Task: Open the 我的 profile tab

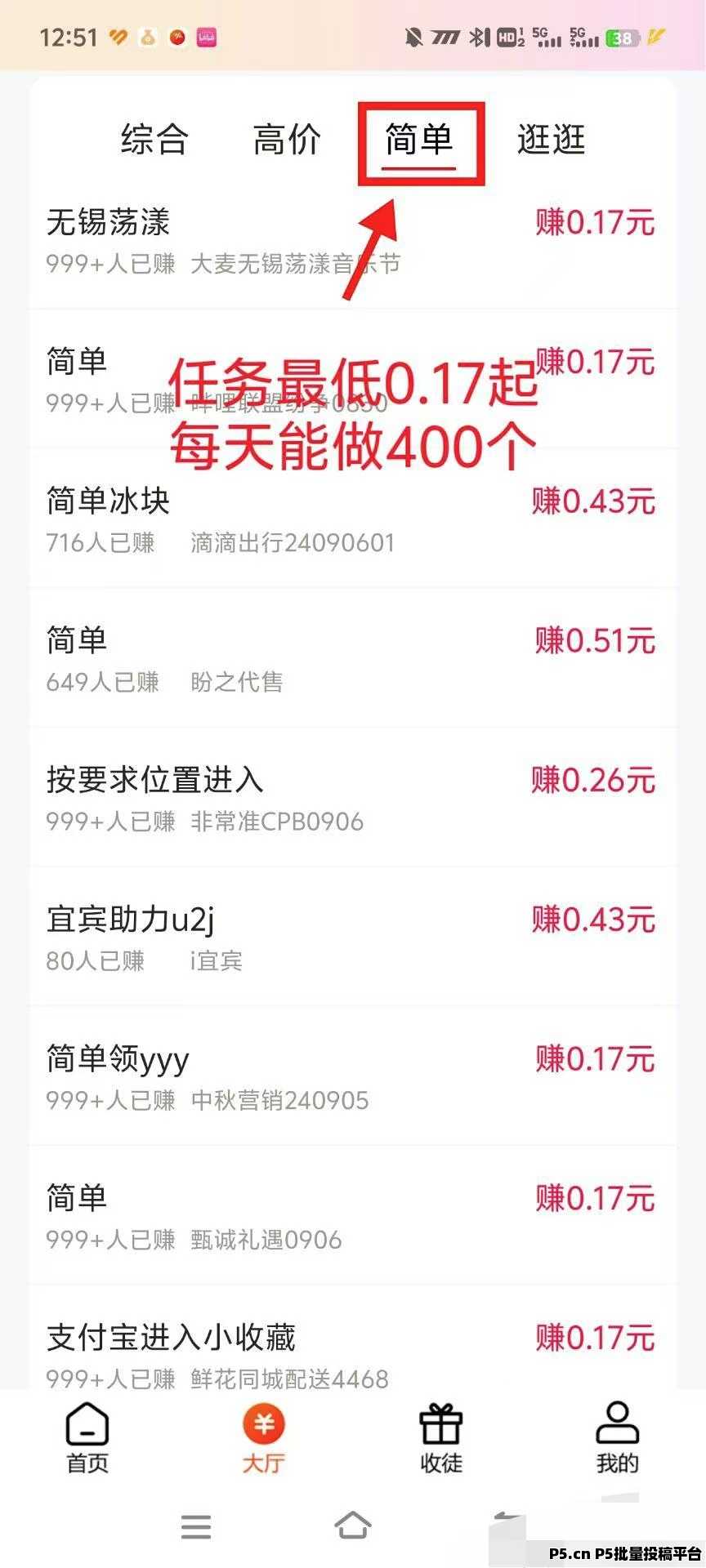Action: pos(617,1439)
